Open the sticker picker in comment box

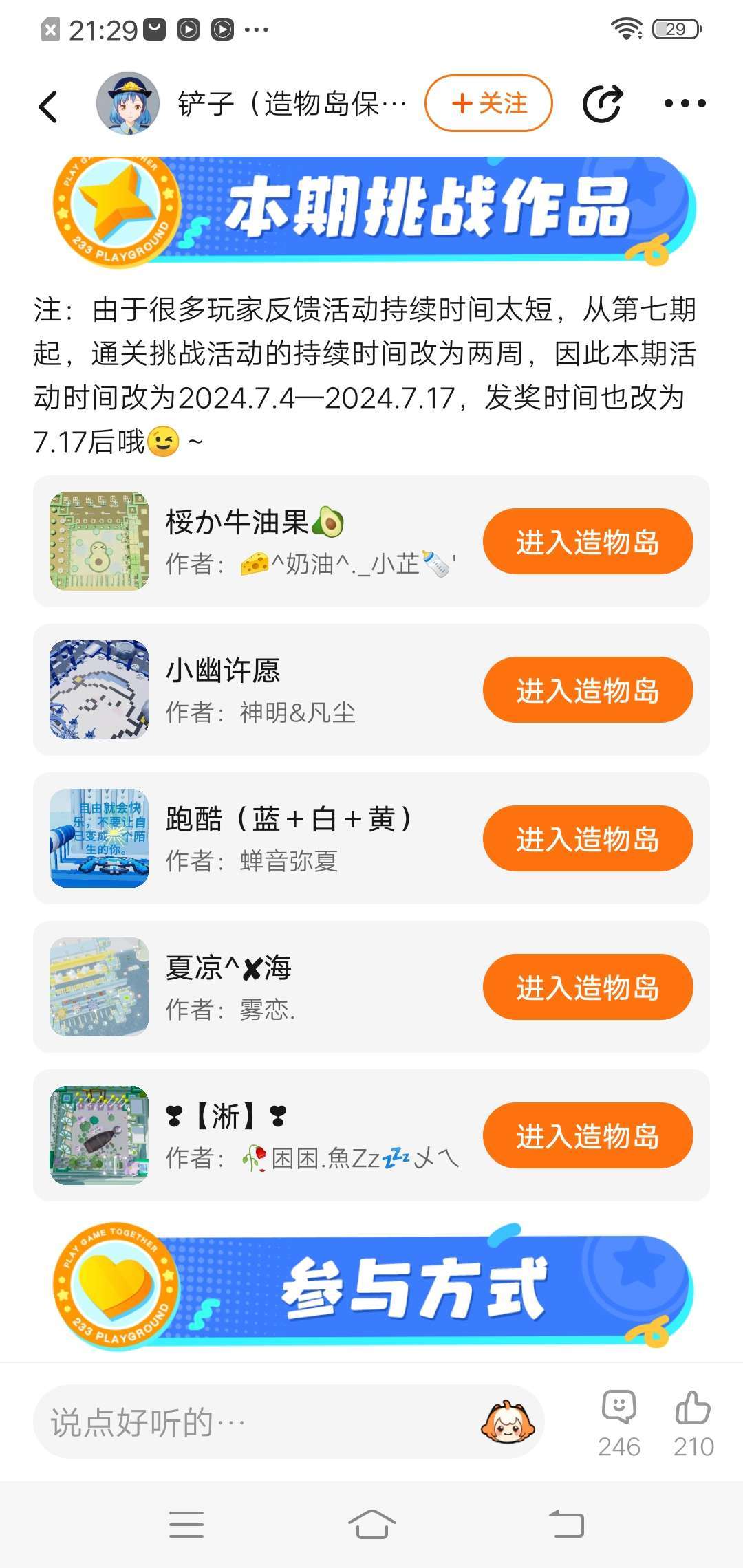[x=508, y=1422]
